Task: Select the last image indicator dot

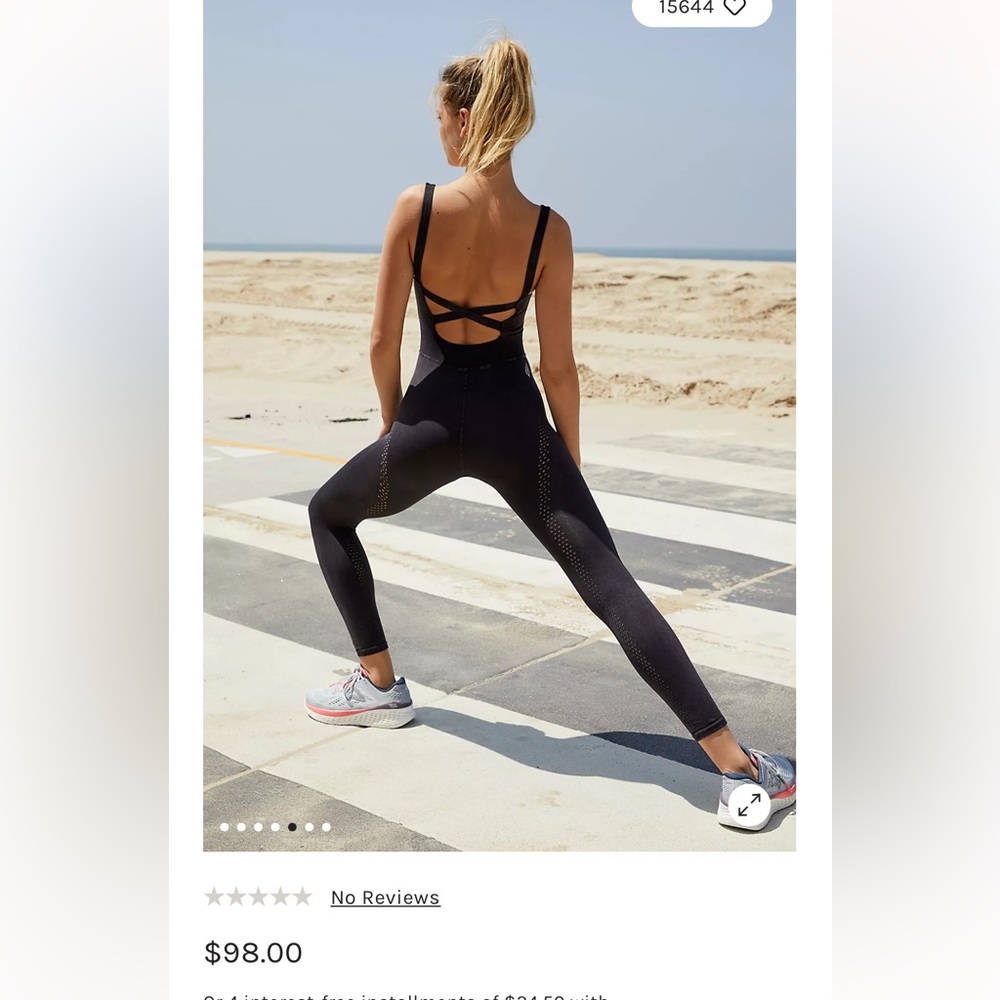Action: point(326,827)
